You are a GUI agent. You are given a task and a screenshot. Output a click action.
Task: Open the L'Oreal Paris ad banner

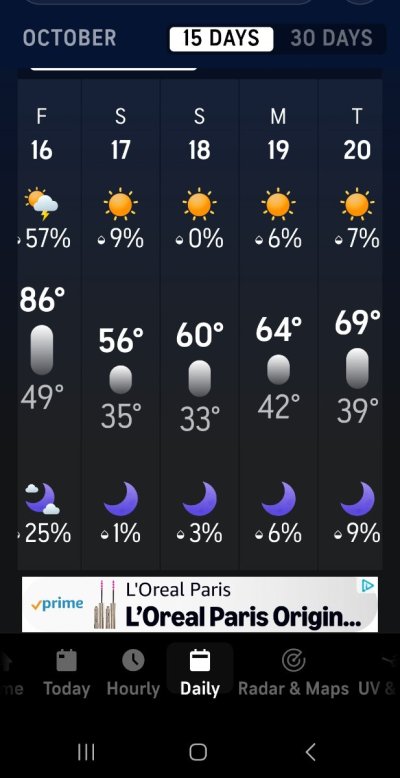point(200,604)
